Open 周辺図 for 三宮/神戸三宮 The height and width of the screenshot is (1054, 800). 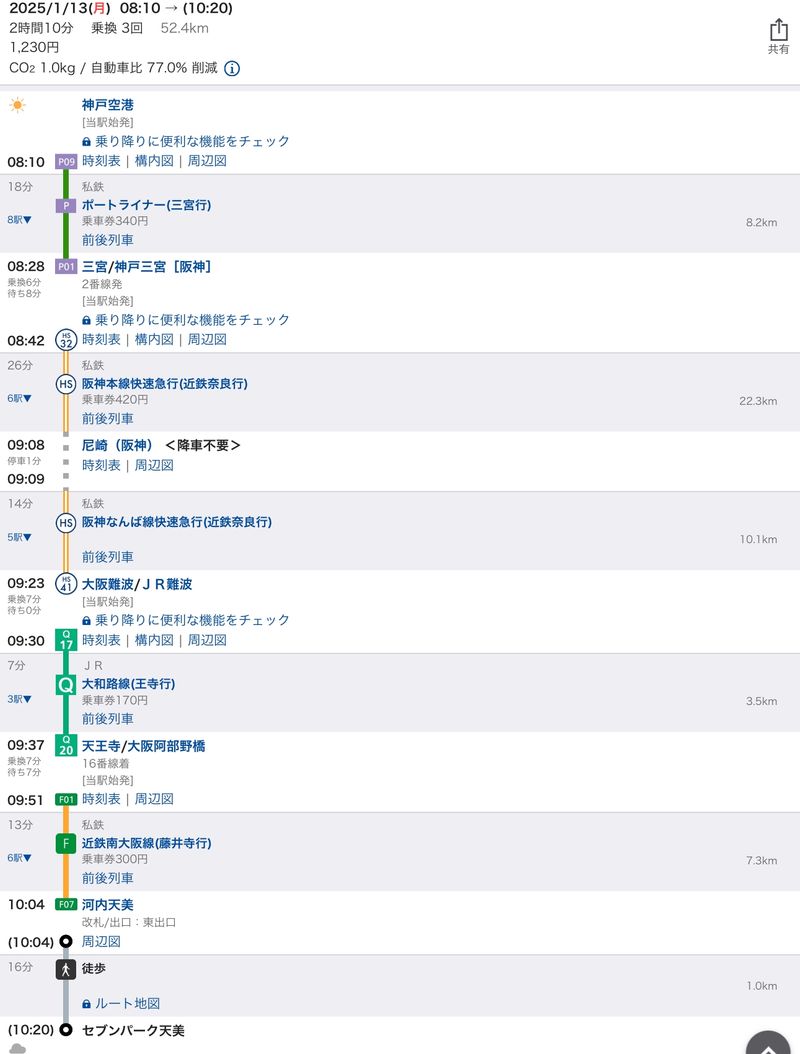(x=207, y=340)
